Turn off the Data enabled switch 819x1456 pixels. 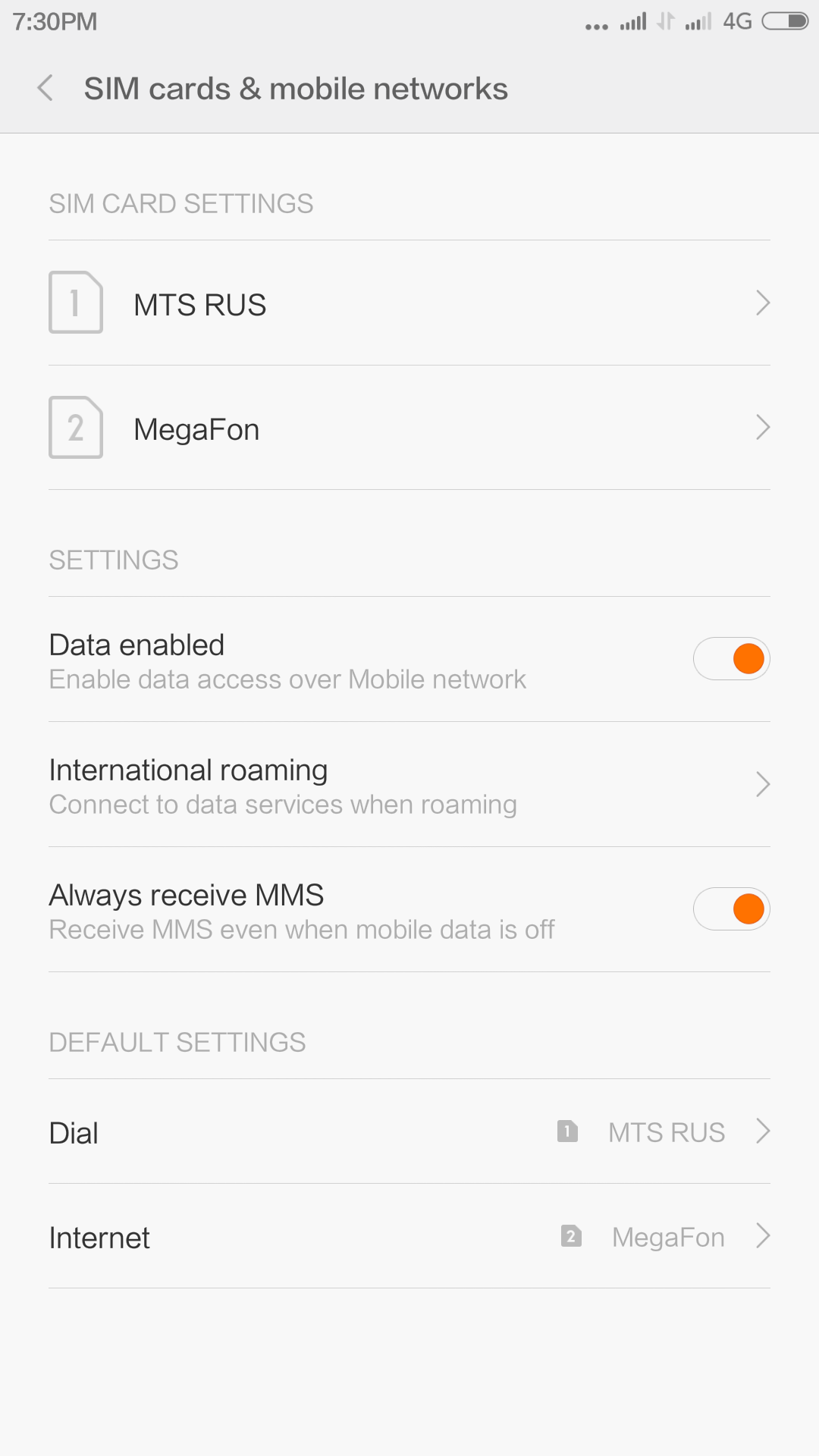731,659
